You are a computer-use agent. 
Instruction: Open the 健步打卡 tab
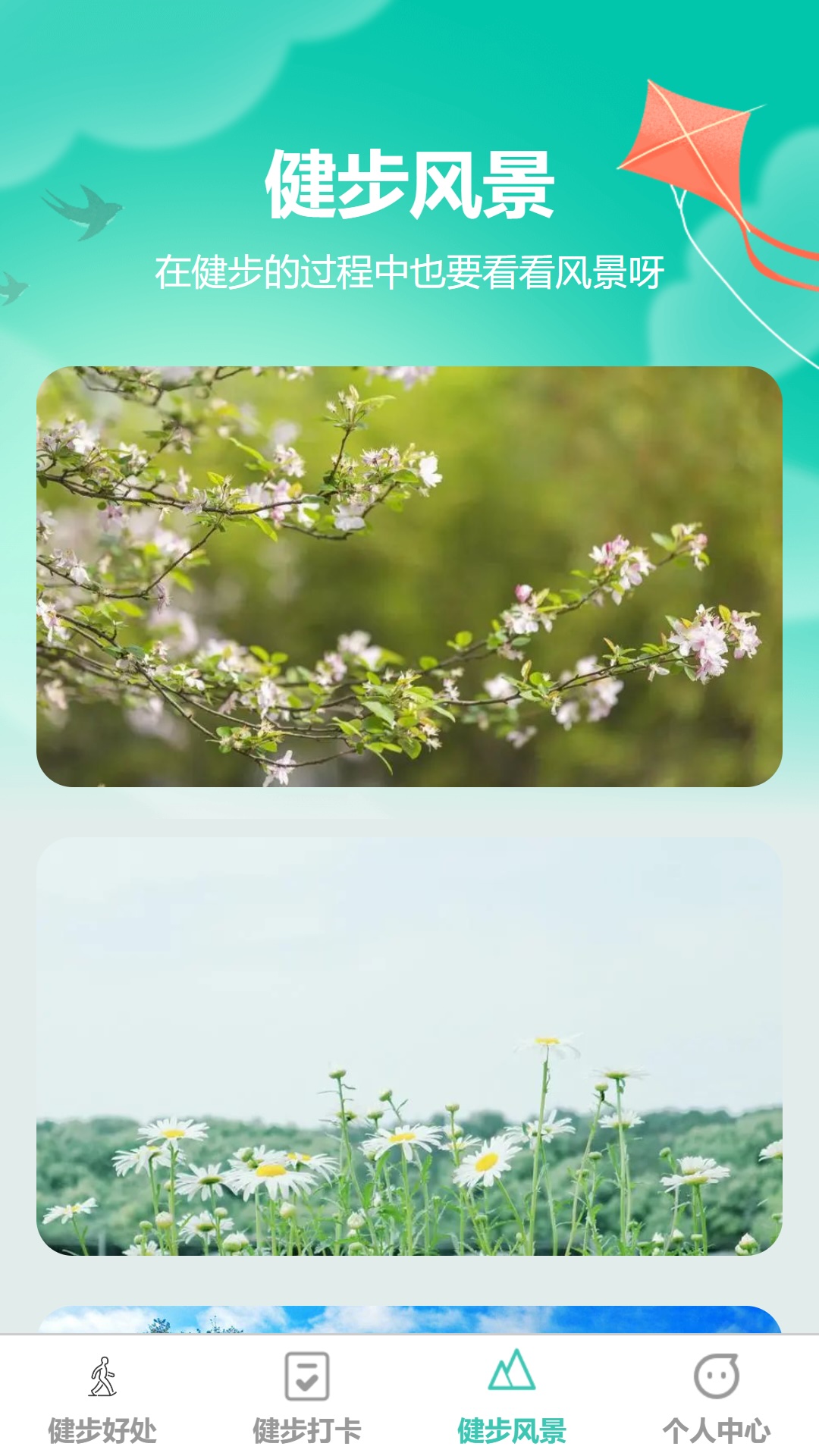pyautogui.click(x=307, y=1397)
